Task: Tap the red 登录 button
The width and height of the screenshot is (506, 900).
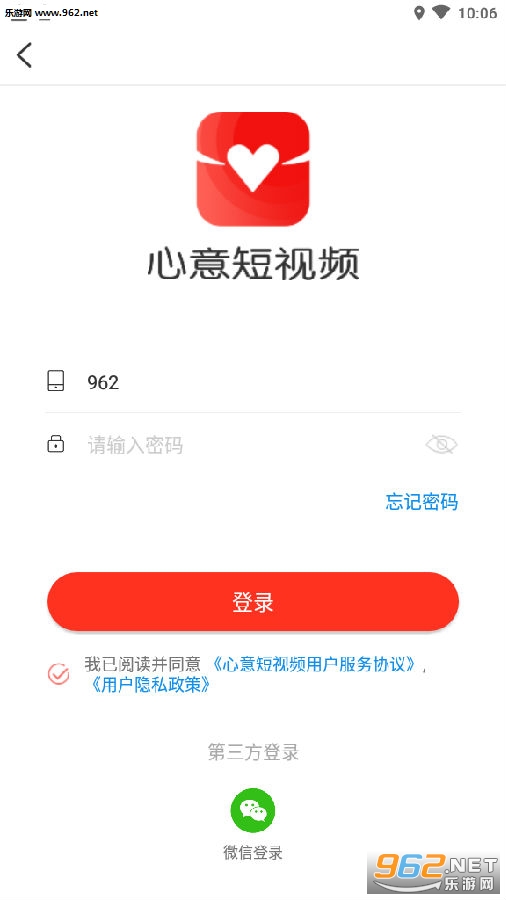Action: point(253,602)
